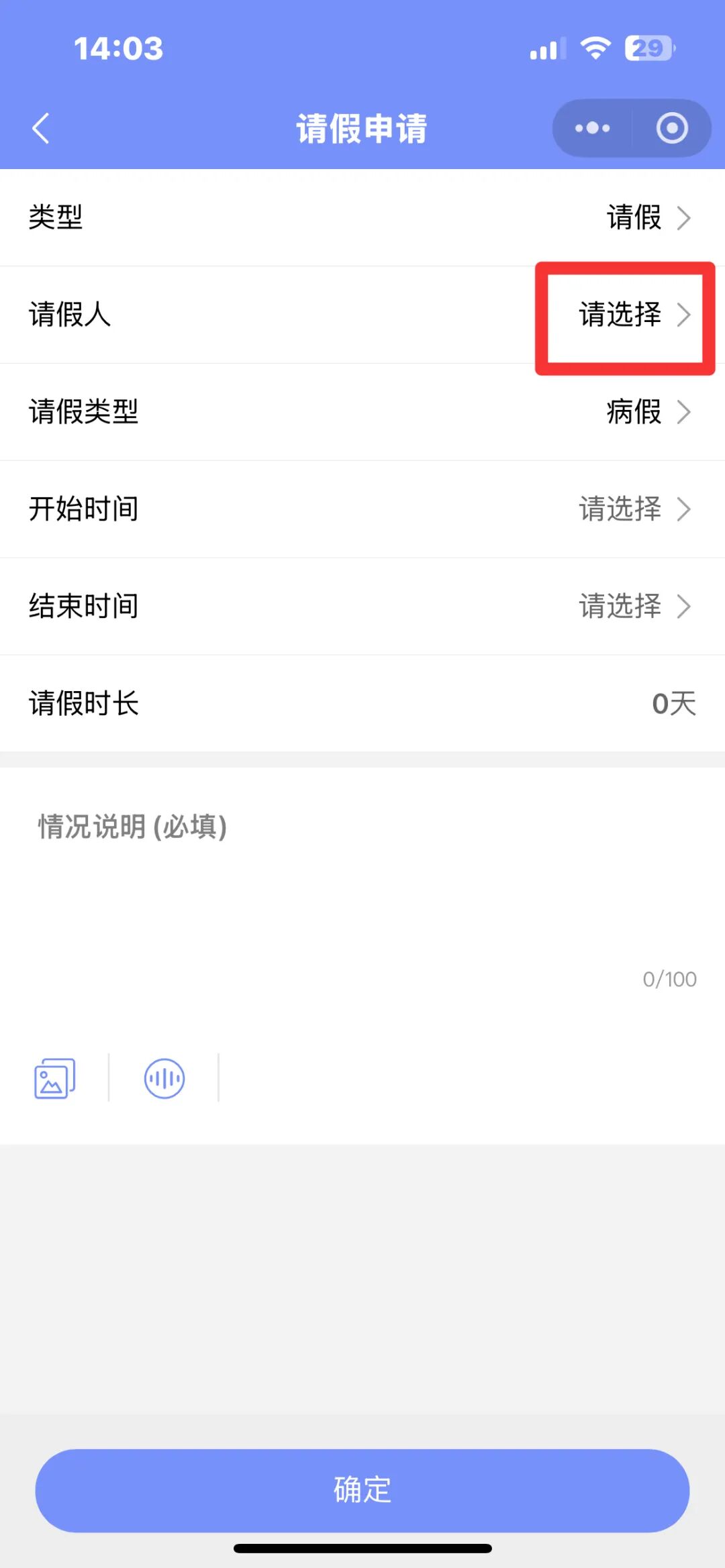Submit the leave request with 确定
This screenshot has height=1568, width=725.
click(x=362, y=1490)
